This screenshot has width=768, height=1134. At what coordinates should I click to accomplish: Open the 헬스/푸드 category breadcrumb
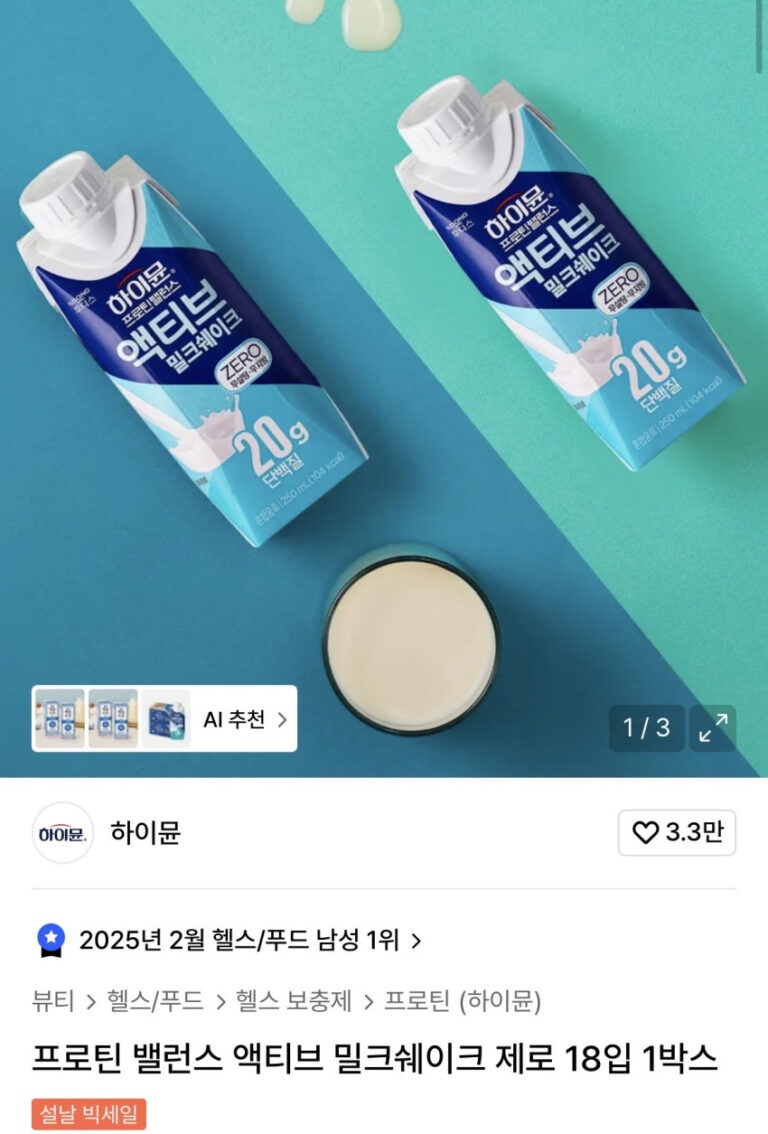[157, 1000]
